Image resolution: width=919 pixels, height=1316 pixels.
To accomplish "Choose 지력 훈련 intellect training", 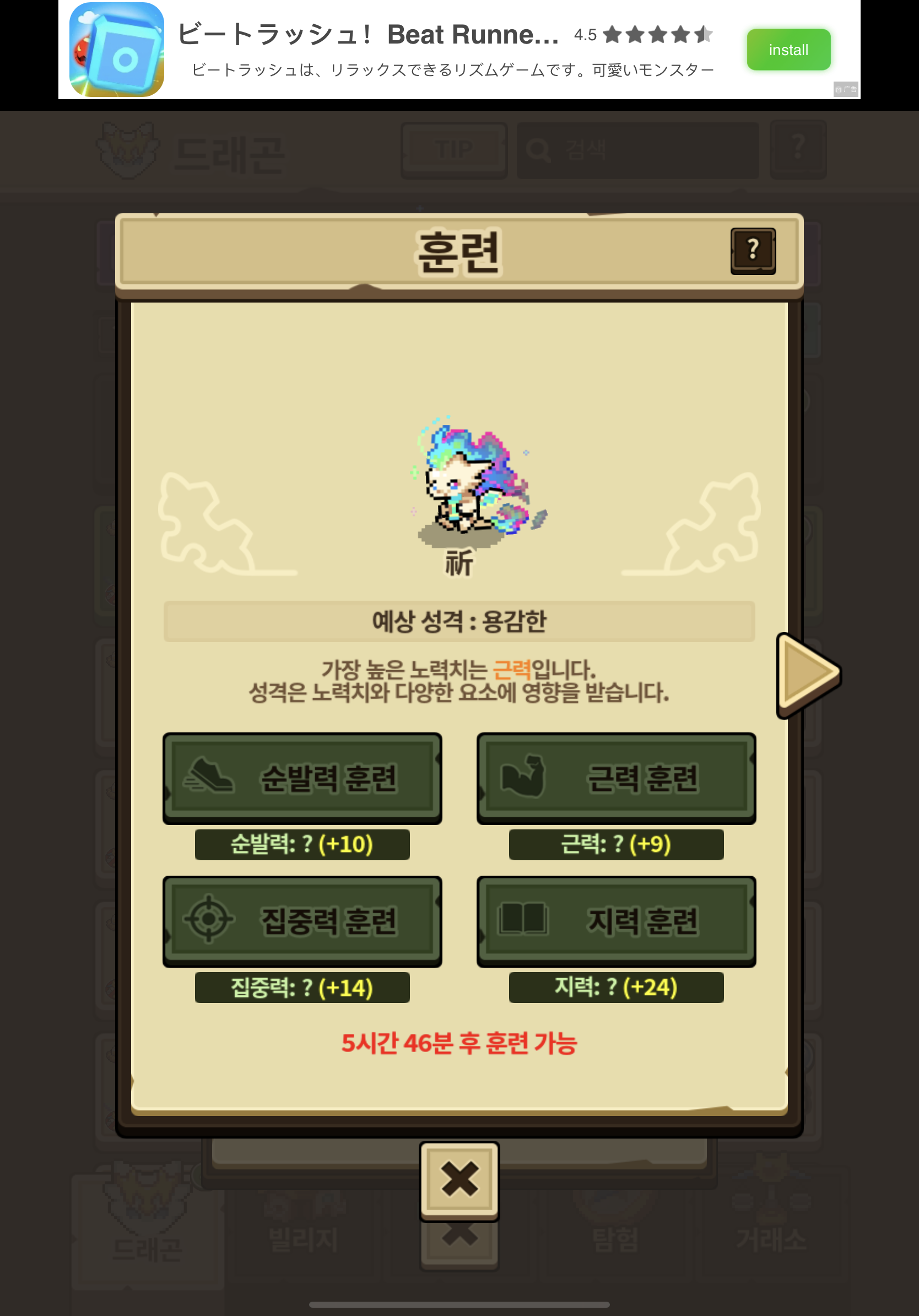I will pyautogui.click(x=616, y=920).
